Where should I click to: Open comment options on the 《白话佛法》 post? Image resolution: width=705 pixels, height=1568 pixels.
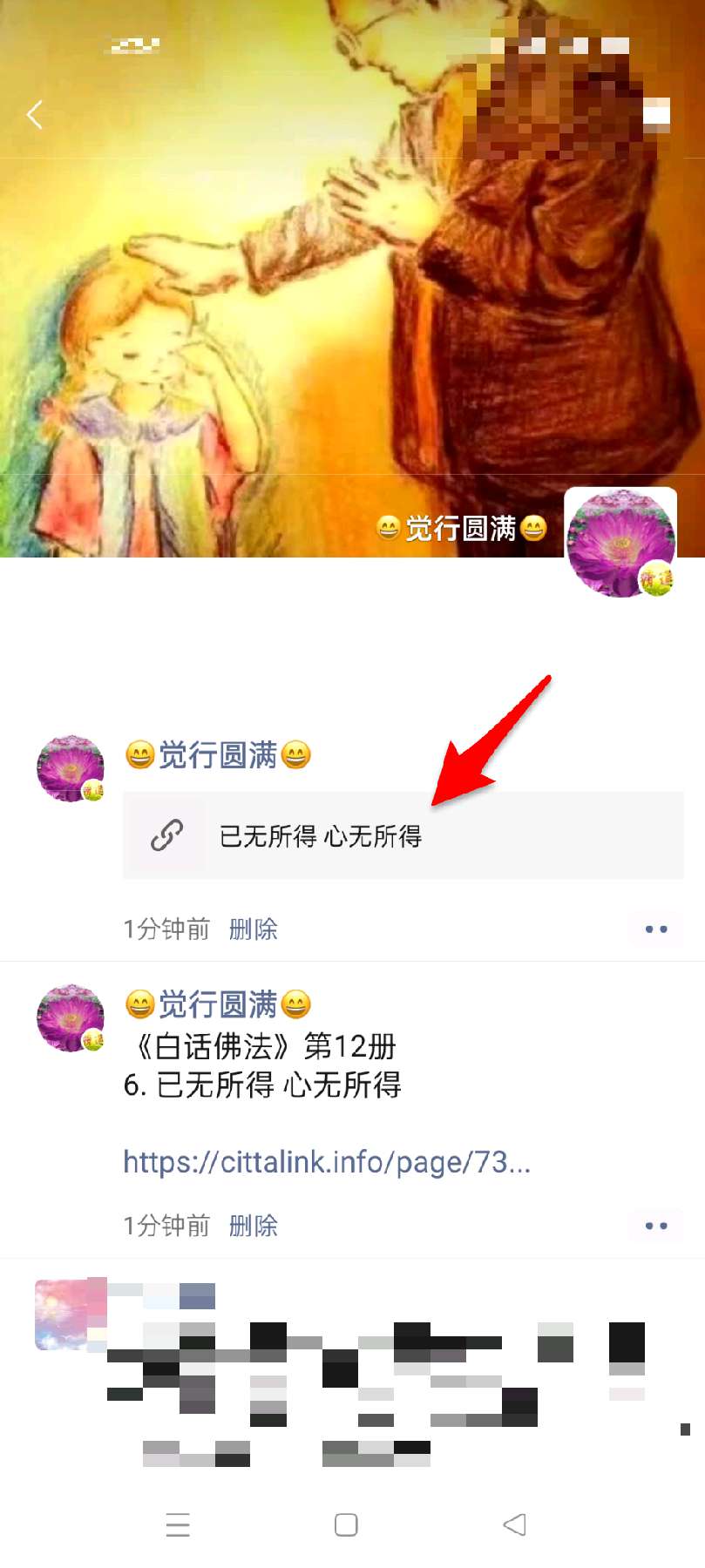(x=655, y=1226)
